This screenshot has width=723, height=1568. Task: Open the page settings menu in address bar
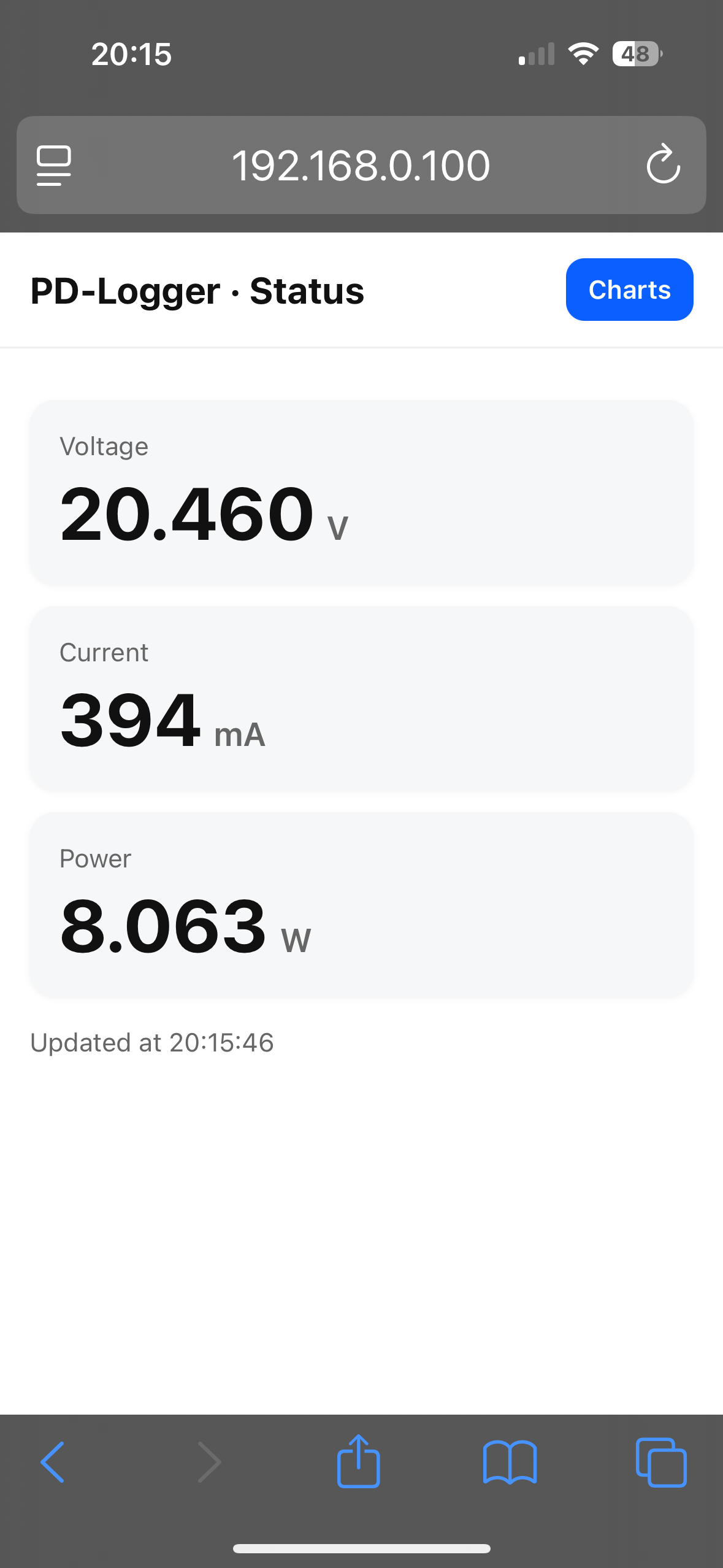tap(54, 165)
